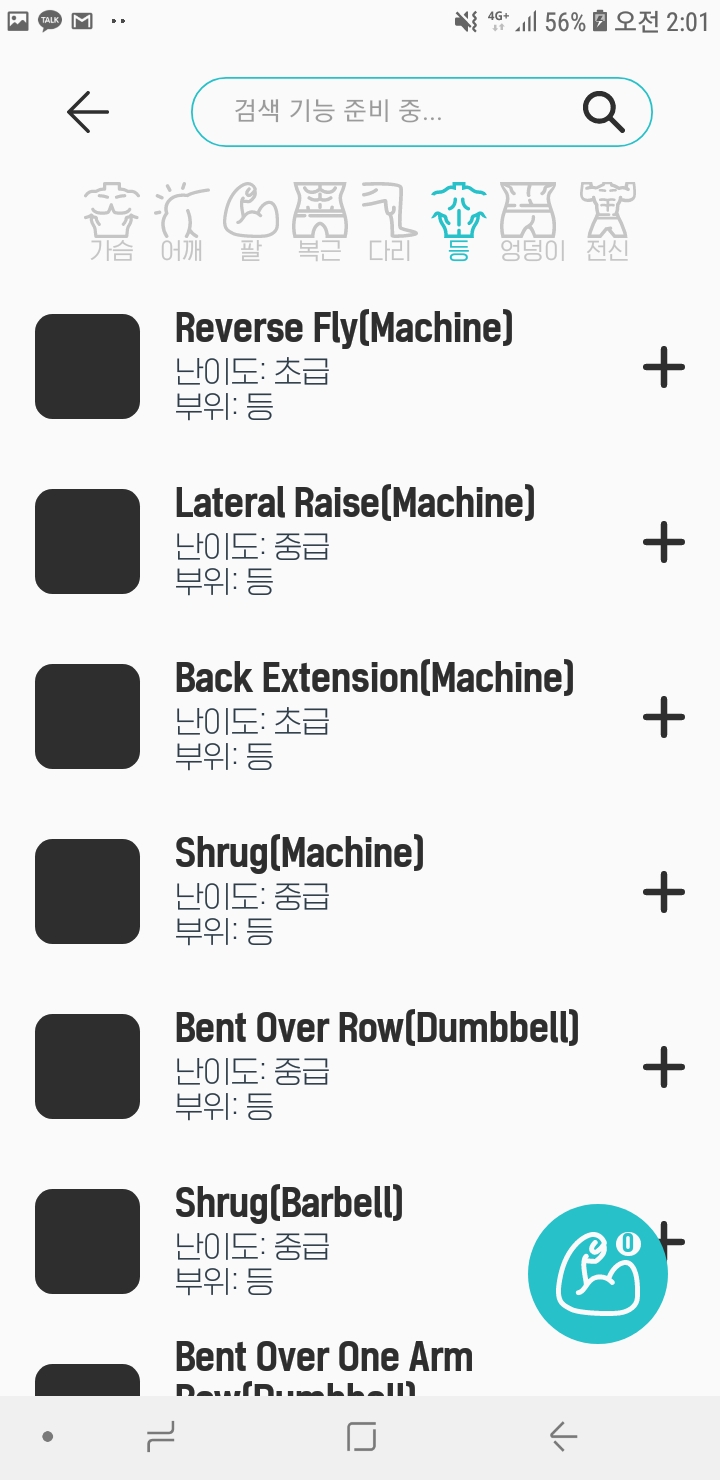Add Bent Over Row(Dumbbell) with its plus icon

[x=663, y=1067]
